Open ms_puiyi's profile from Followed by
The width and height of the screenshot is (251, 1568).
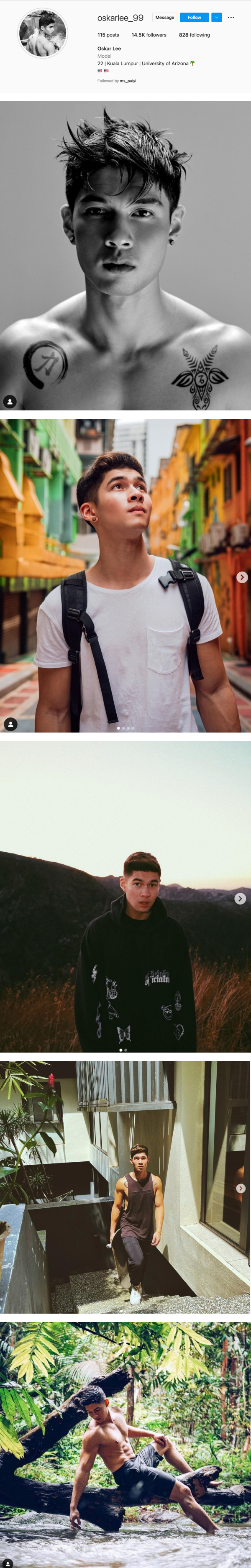point(128,81)
